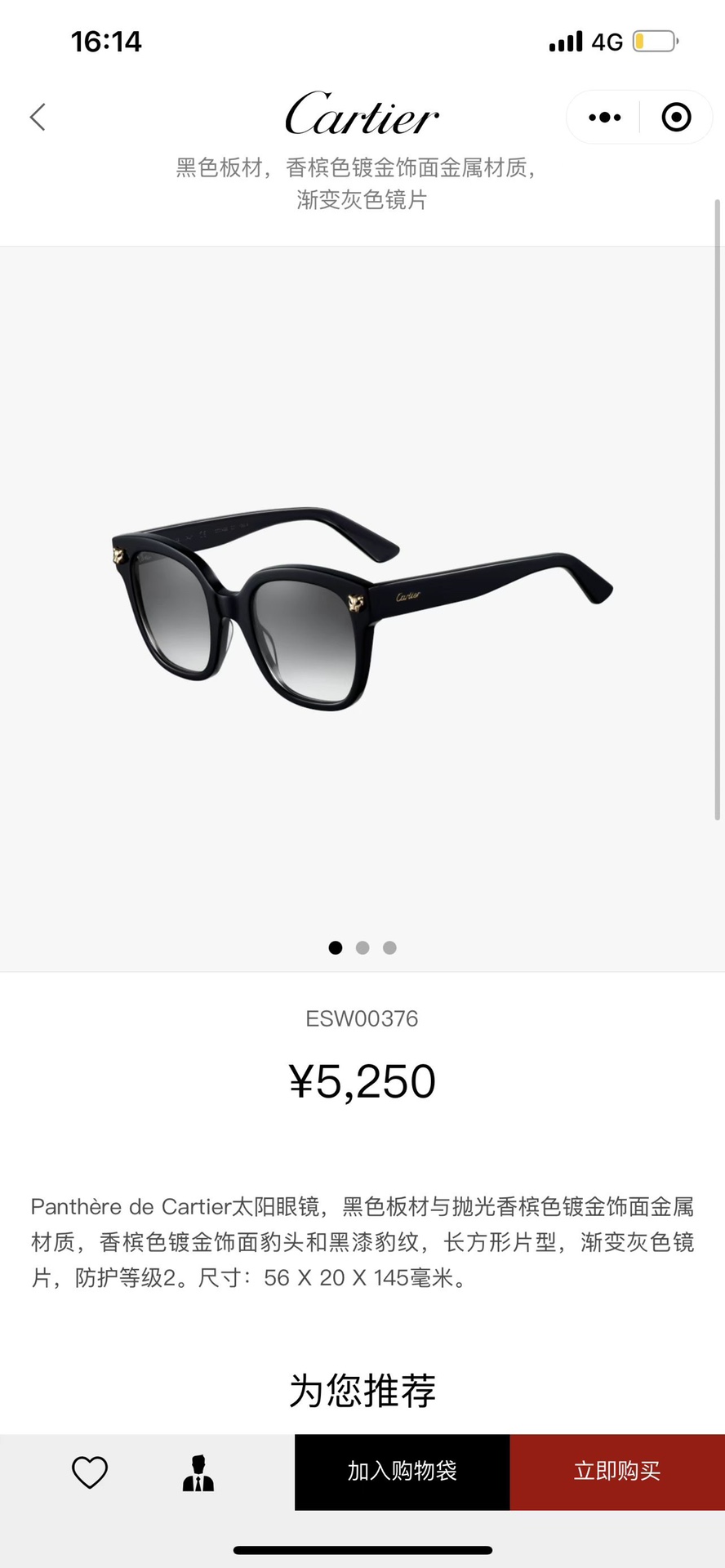The height and width of the screenshot is (1568, 725).
Task: Go back to the previous page
Action: coord(38,118)
